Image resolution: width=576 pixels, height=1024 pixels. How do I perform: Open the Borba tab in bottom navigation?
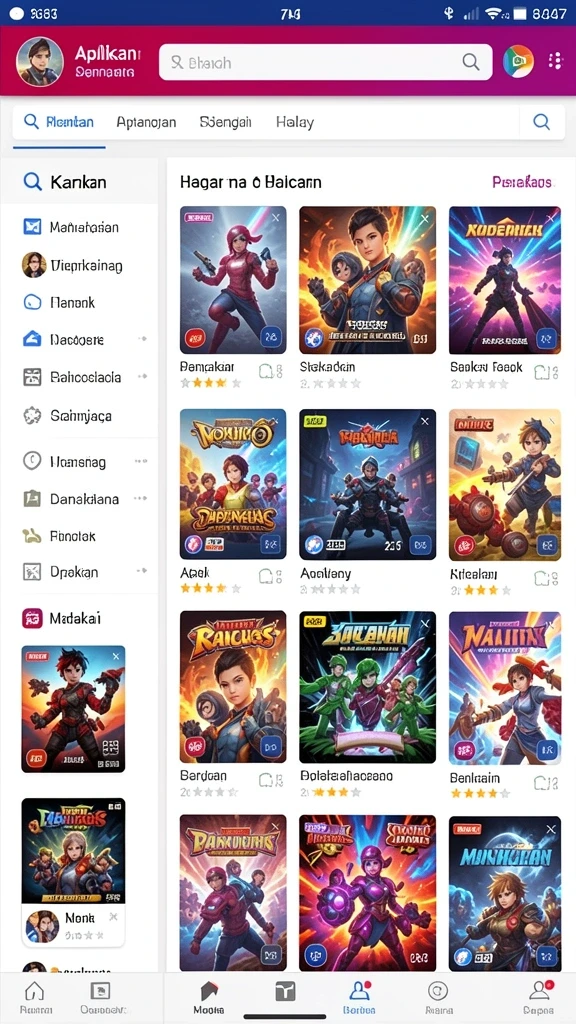coord(359,997)
